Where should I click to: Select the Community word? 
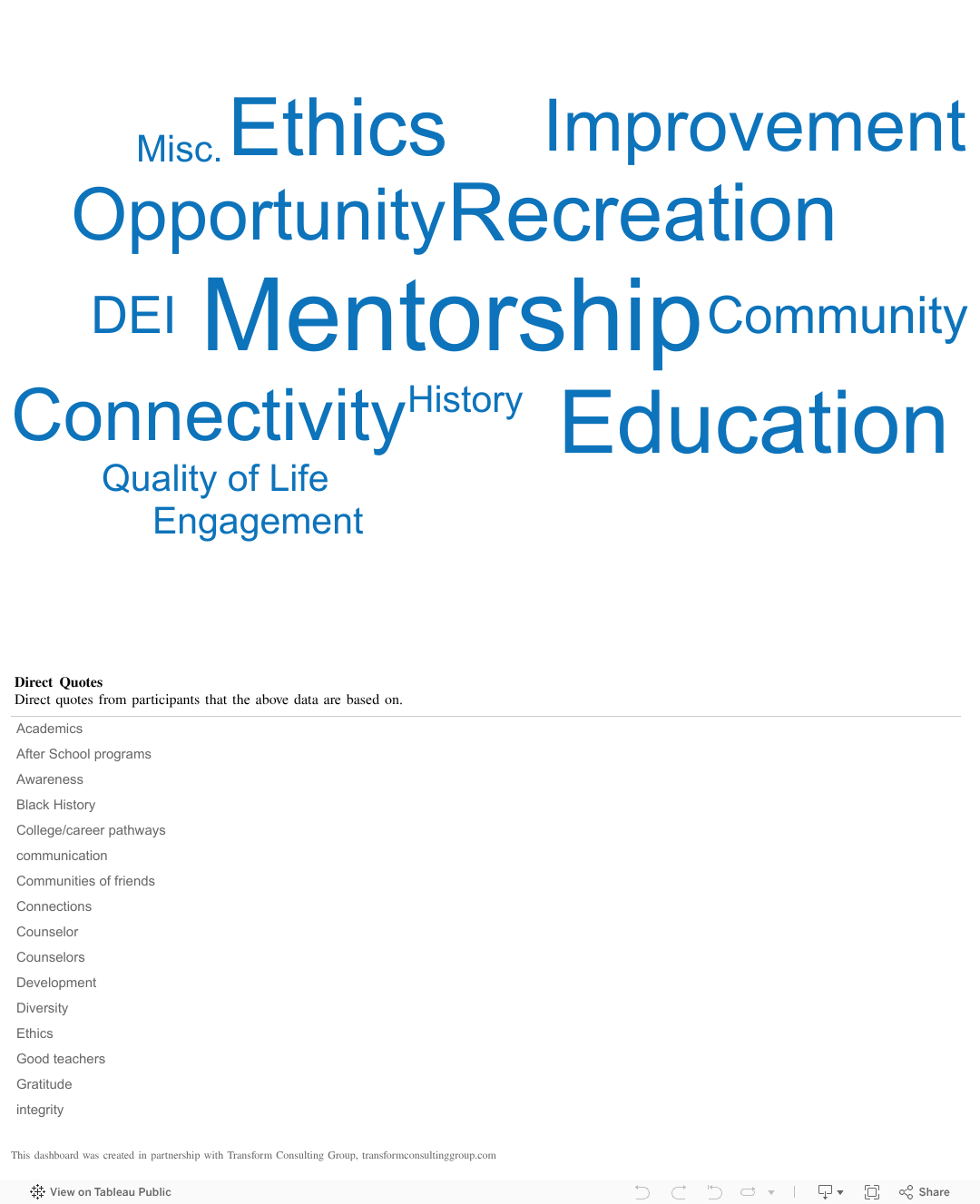tap(837, 316)
